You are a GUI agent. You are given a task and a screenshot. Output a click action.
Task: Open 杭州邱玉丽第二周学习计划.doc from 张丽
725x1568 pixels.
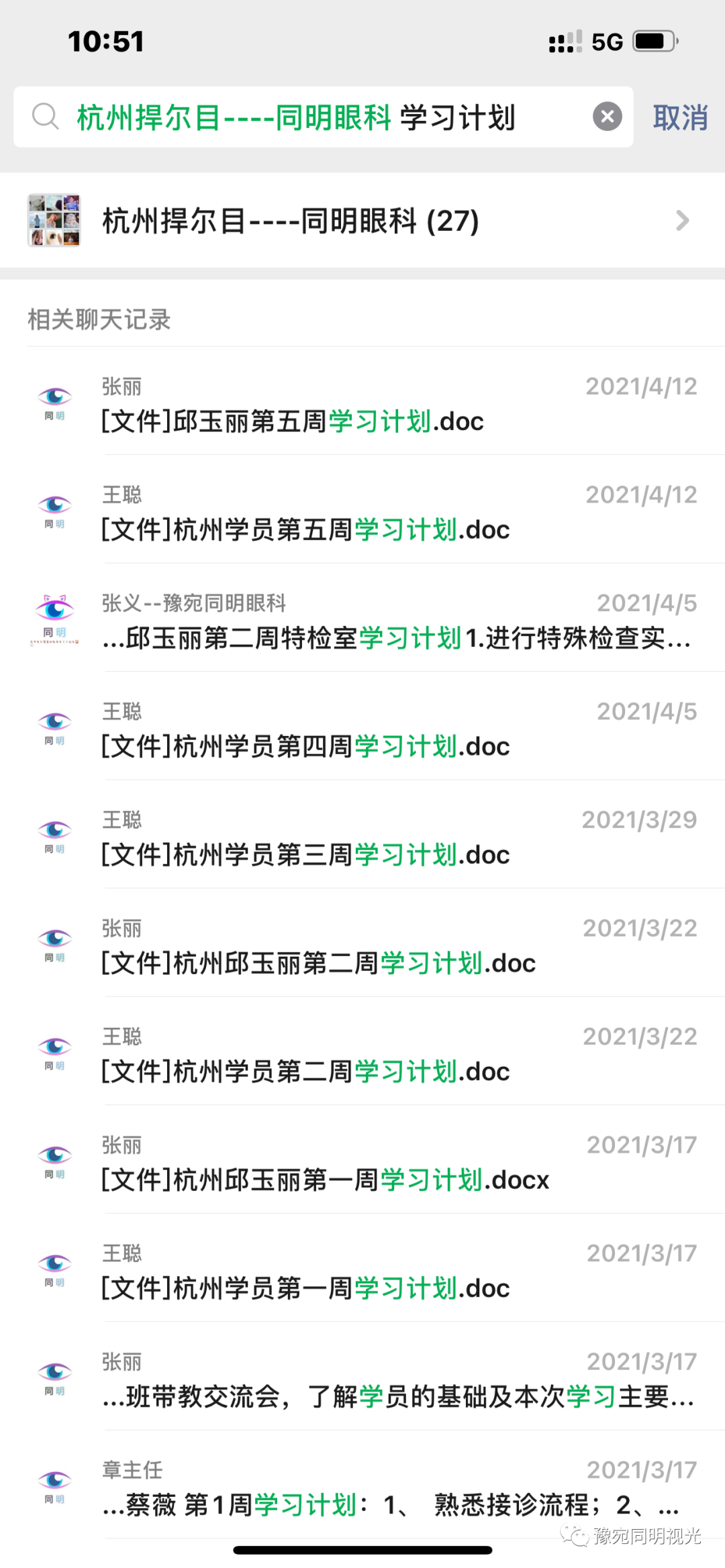(362, 943)
